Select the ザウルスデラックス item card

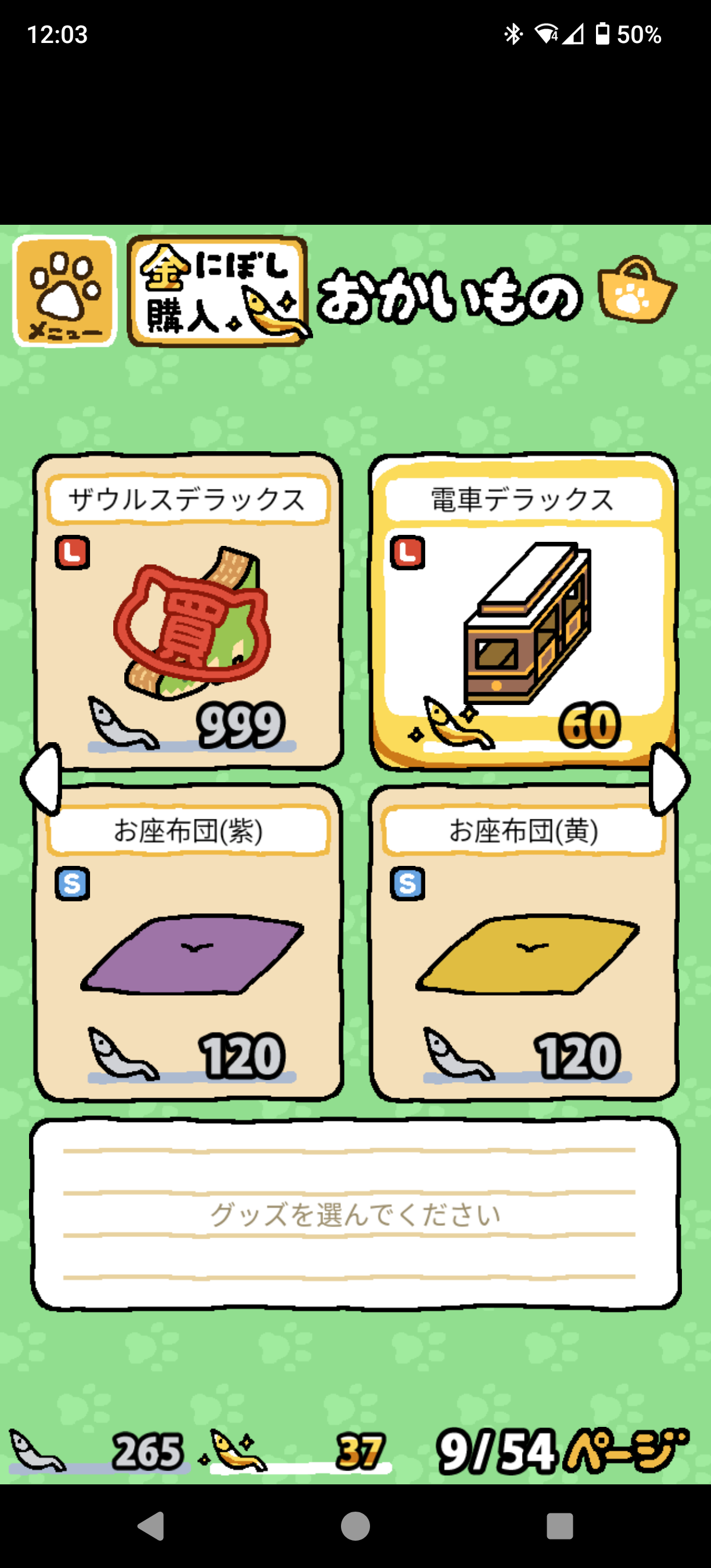(188, 610)
